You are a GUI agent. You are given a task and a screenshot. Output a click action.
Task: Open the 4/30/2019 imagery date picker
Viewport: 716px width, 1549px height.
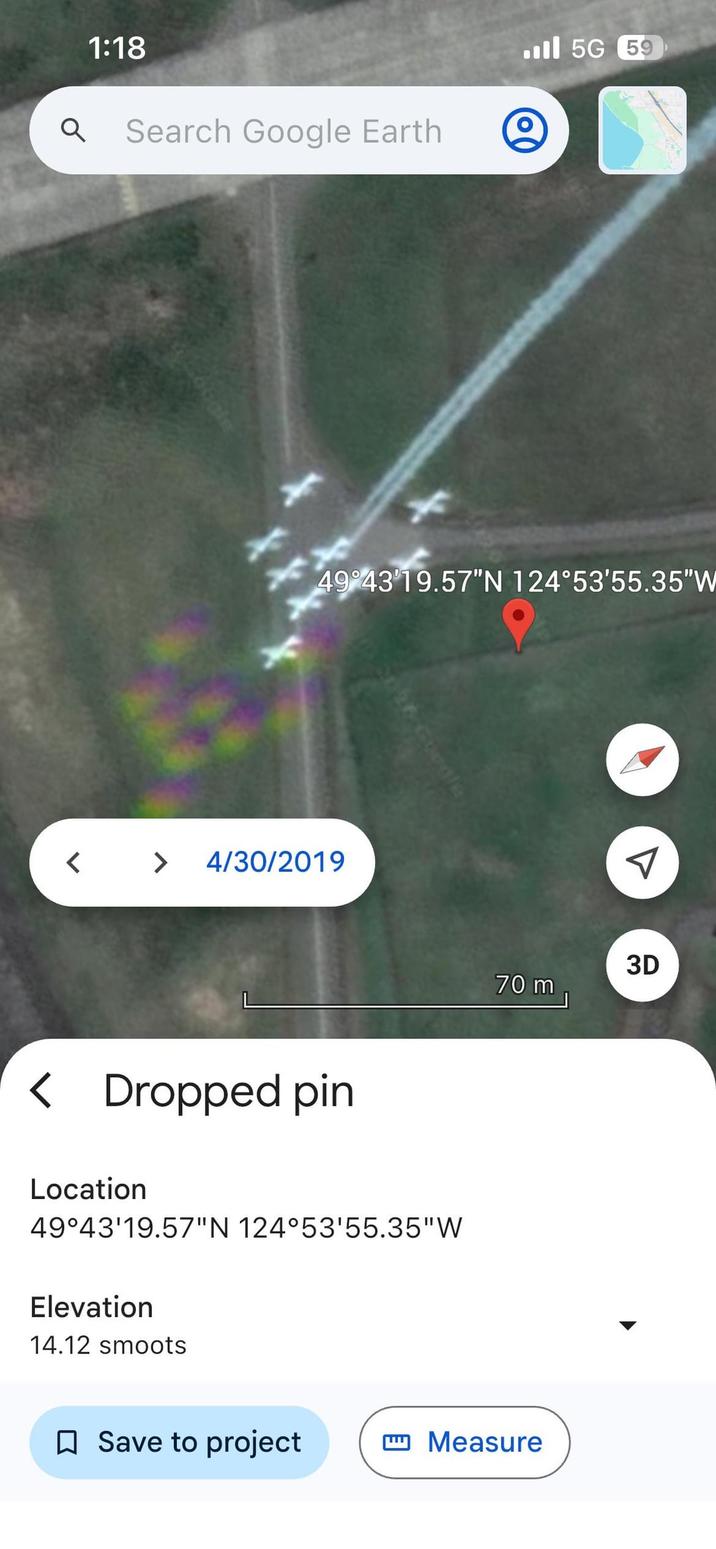pyautogui.click(x=275, y=861)
